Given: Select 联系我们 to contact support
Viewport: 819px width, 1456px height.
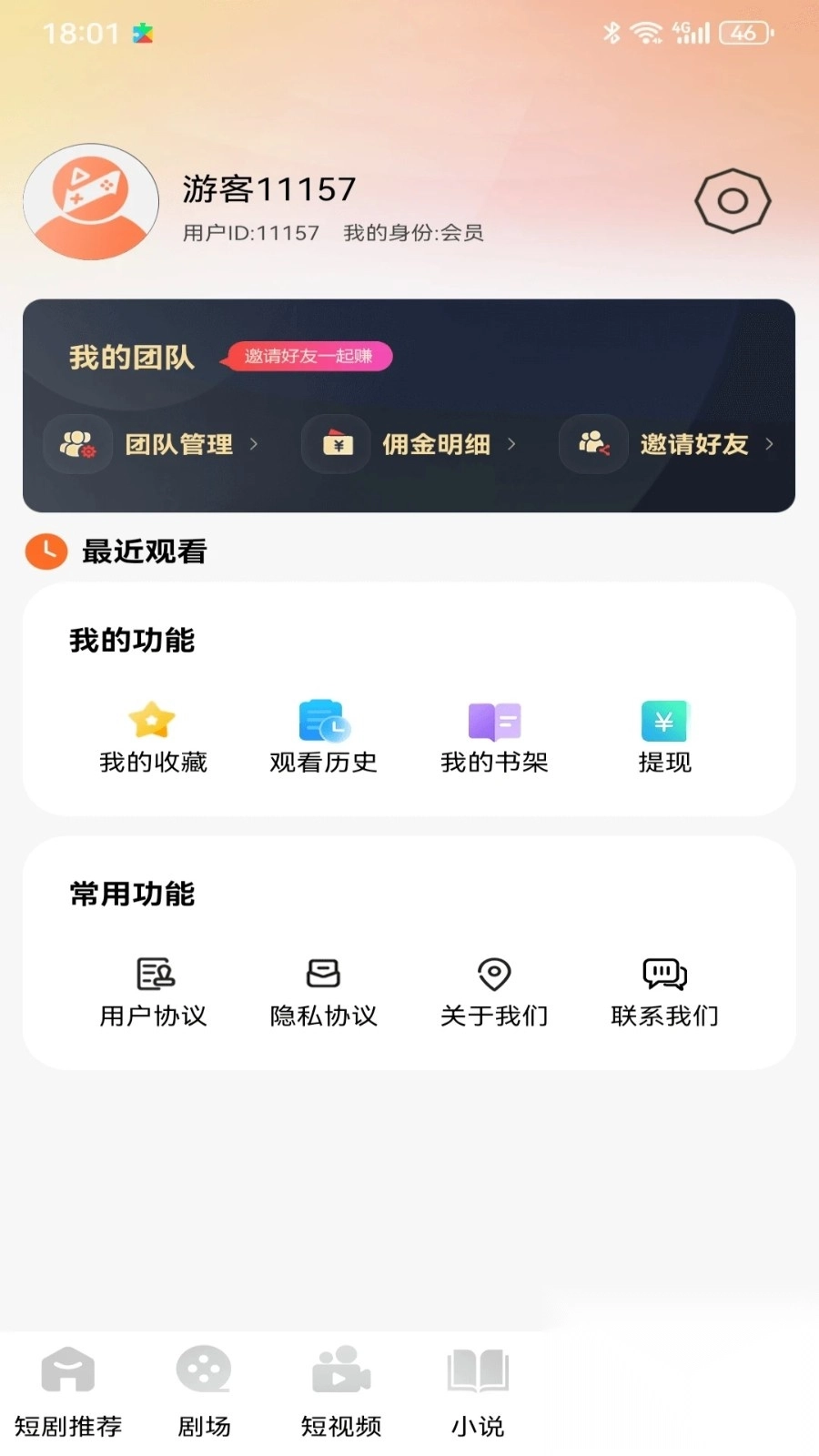Looking at the screenshot, I should click(664, 992).
